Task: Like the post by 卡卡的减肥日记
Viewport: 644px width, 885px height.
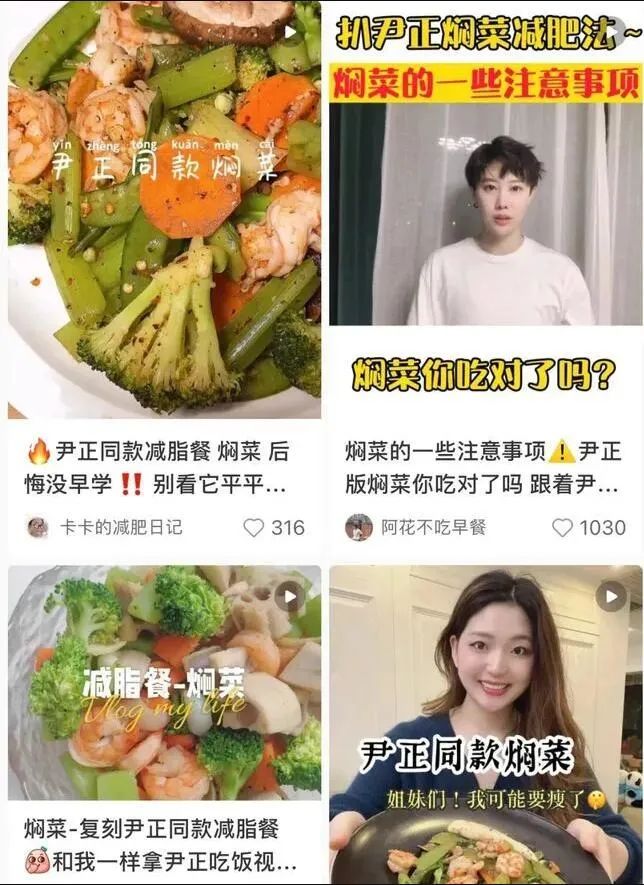Action: [255, 527]
